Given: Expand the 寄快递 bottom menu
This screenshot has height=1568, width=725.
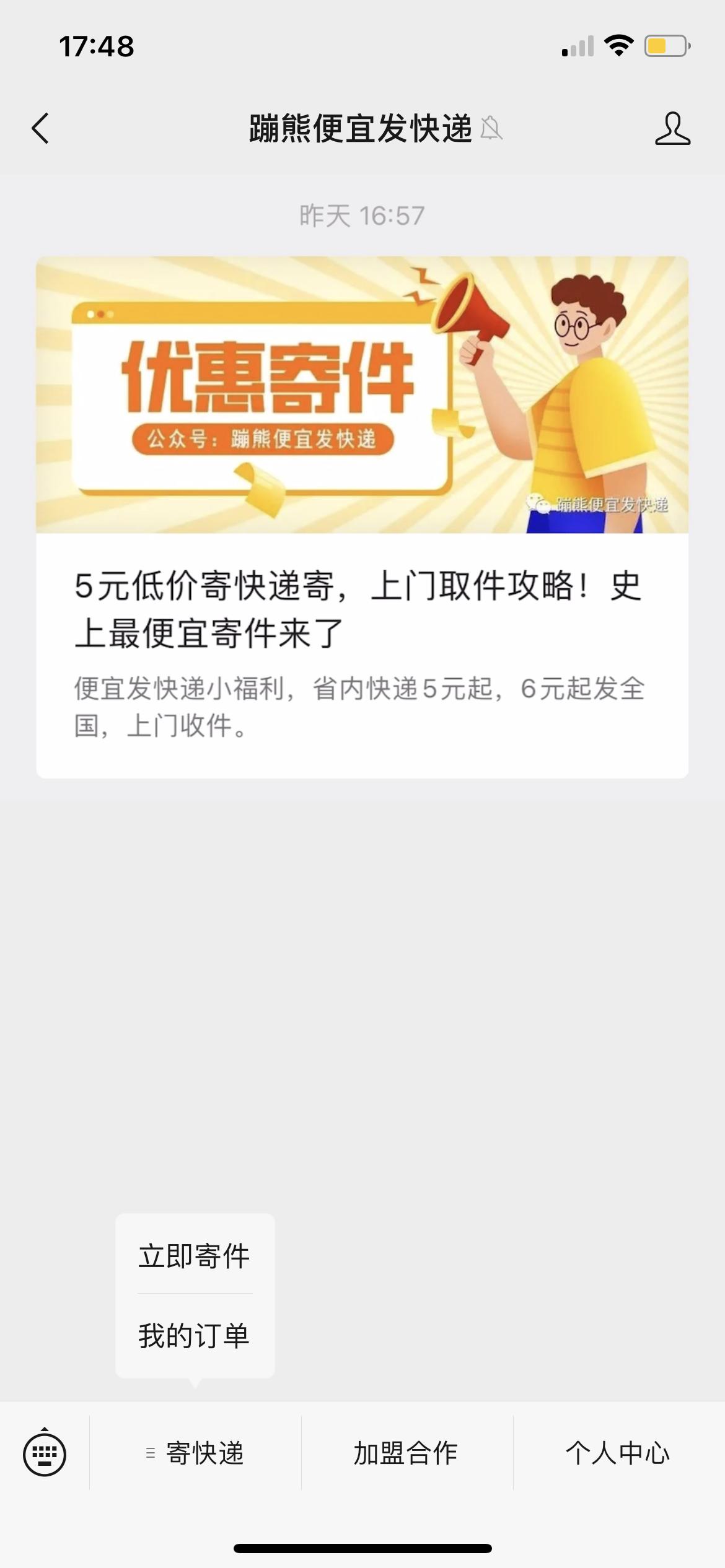Looking at the screenshot, I should [x=204, y=1453].
